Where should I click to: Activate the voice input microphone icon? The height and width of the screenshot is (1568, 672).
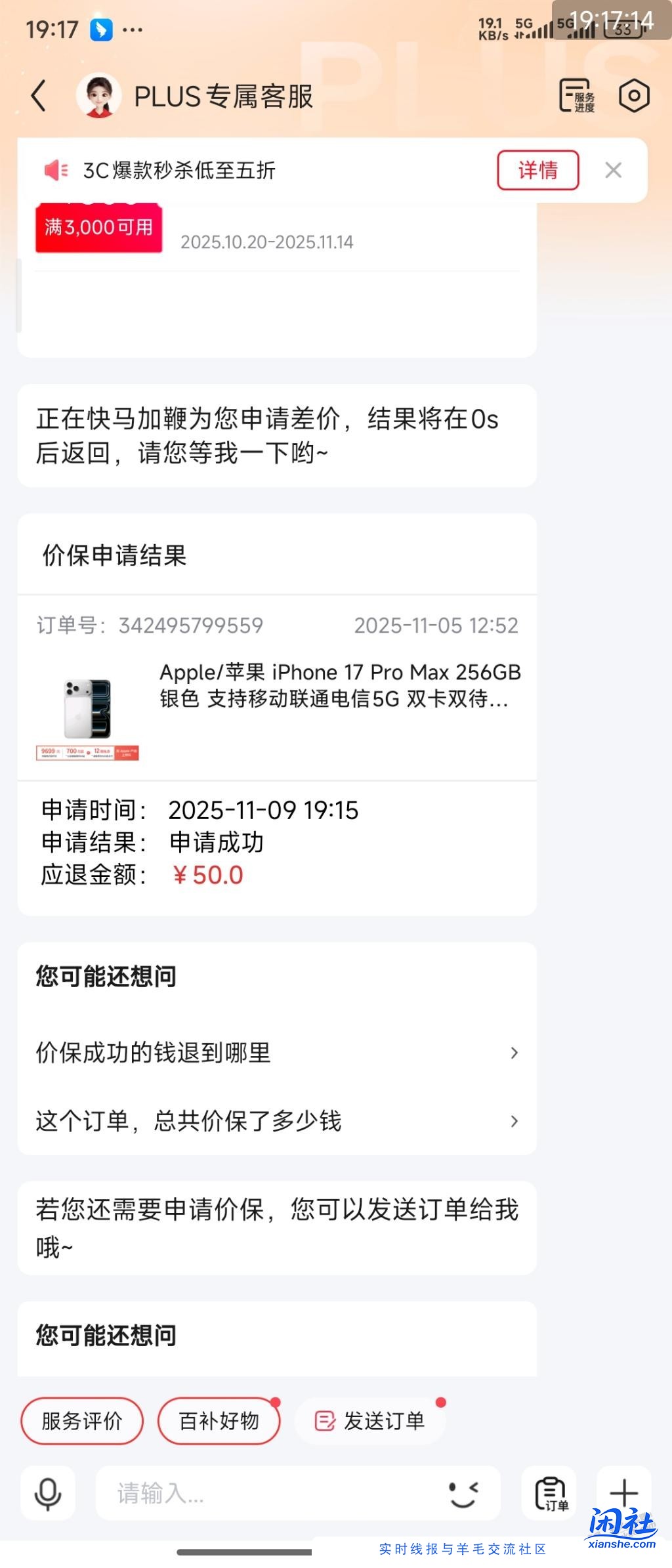click(x=47, y=1494)
